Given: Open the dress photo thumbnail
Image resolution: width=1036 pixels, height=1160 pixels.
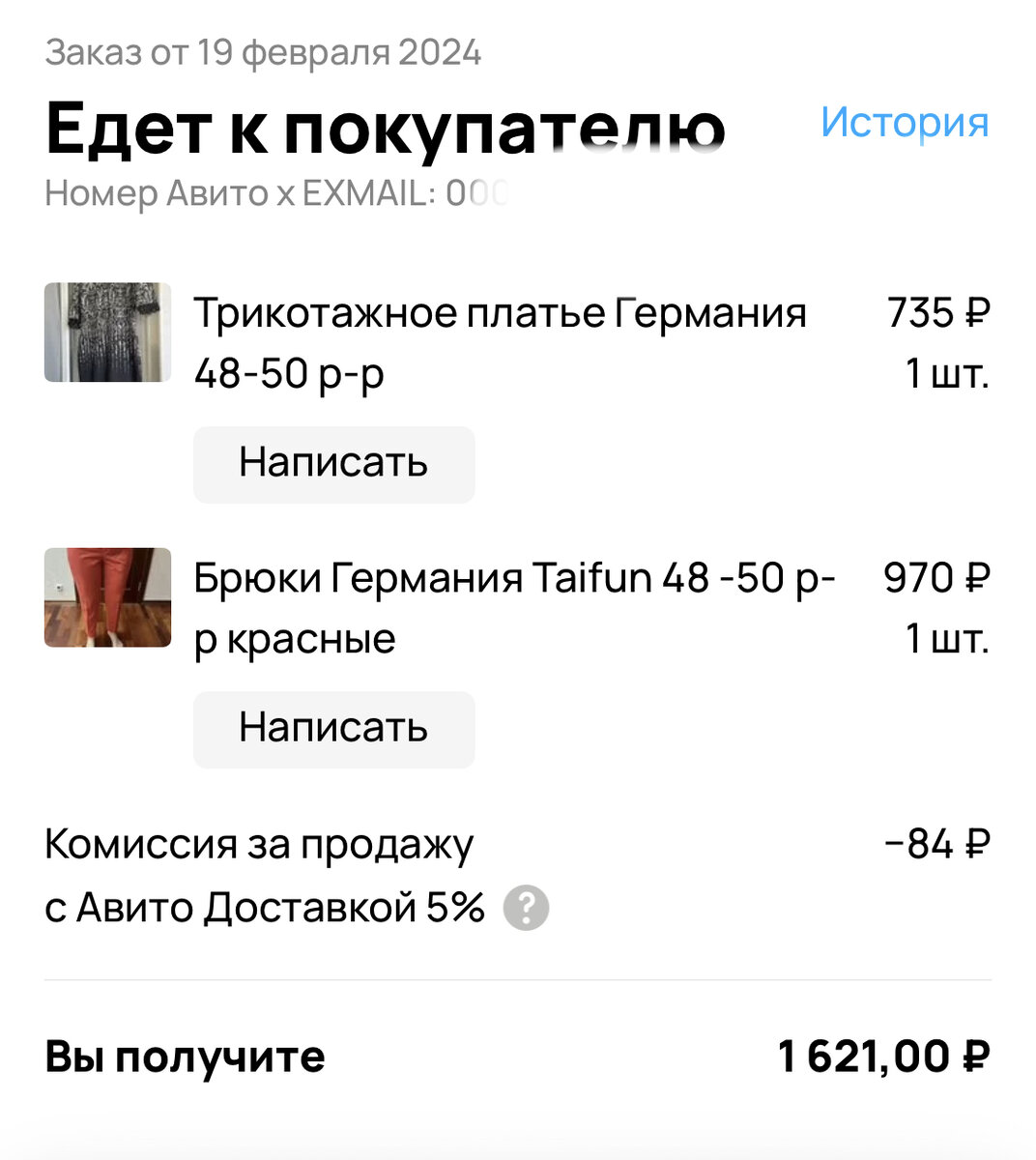Looking at the screenshot, I should coord(107,332).
